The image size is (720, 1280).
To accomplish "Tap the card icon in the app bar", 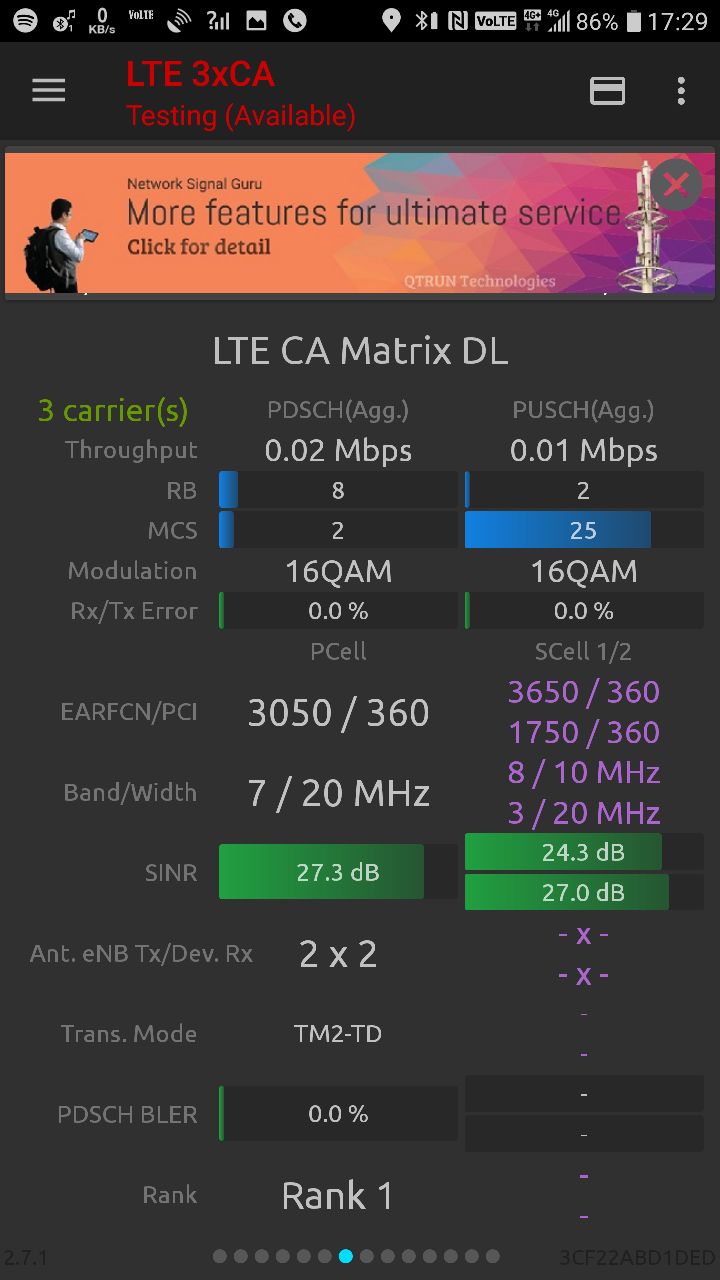I will pyautogui.click(x=607, y=91).
